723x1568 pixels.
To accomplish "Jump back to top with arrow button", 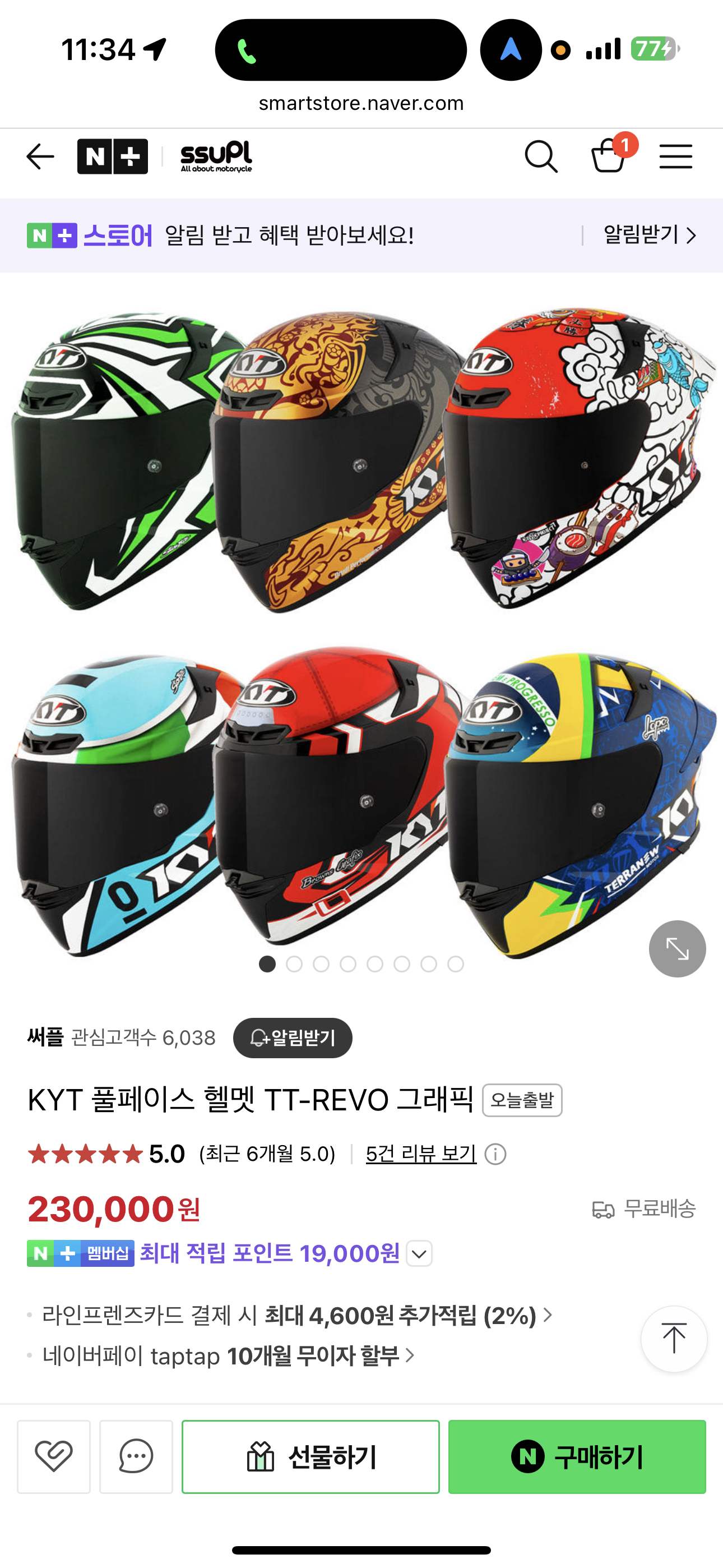I will (x=674, y=1339).
